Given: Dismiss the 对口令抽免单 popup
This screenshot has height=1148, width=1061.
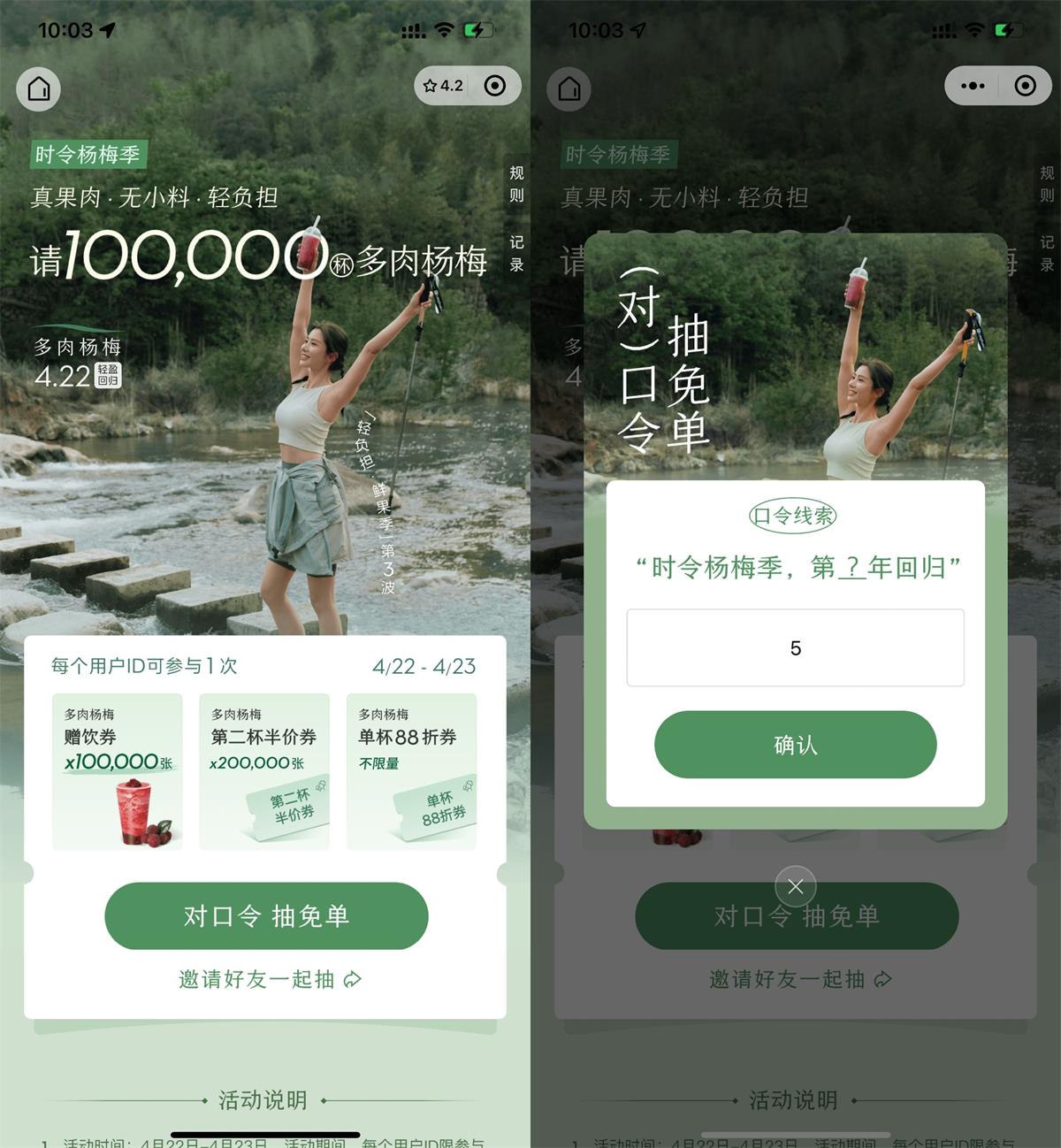Looking at the screenshot, I should pos(795,886).
